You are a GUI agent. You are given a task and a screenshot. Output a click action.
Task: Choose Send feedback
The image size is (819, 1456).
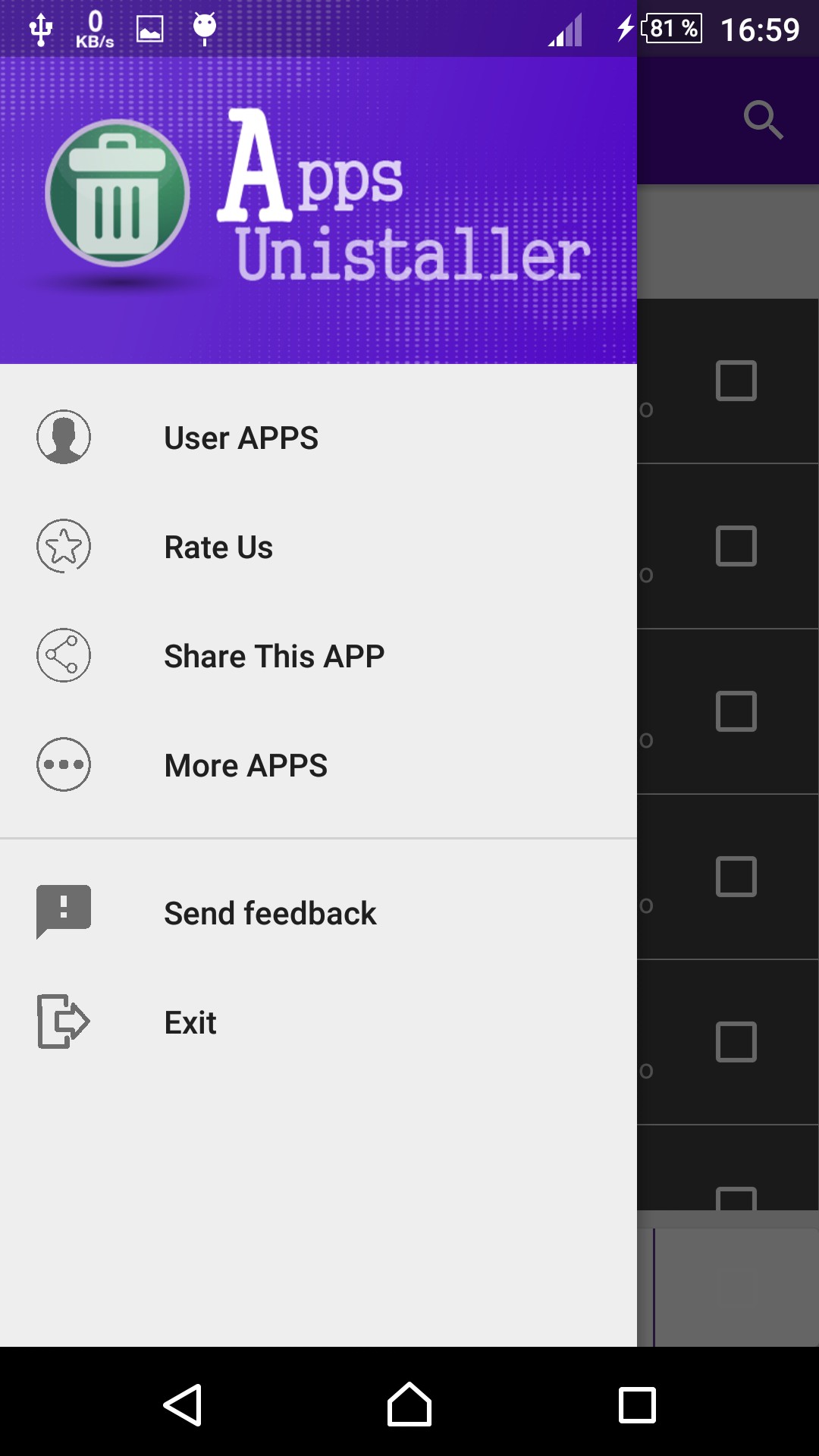click(x=270, y=913)
